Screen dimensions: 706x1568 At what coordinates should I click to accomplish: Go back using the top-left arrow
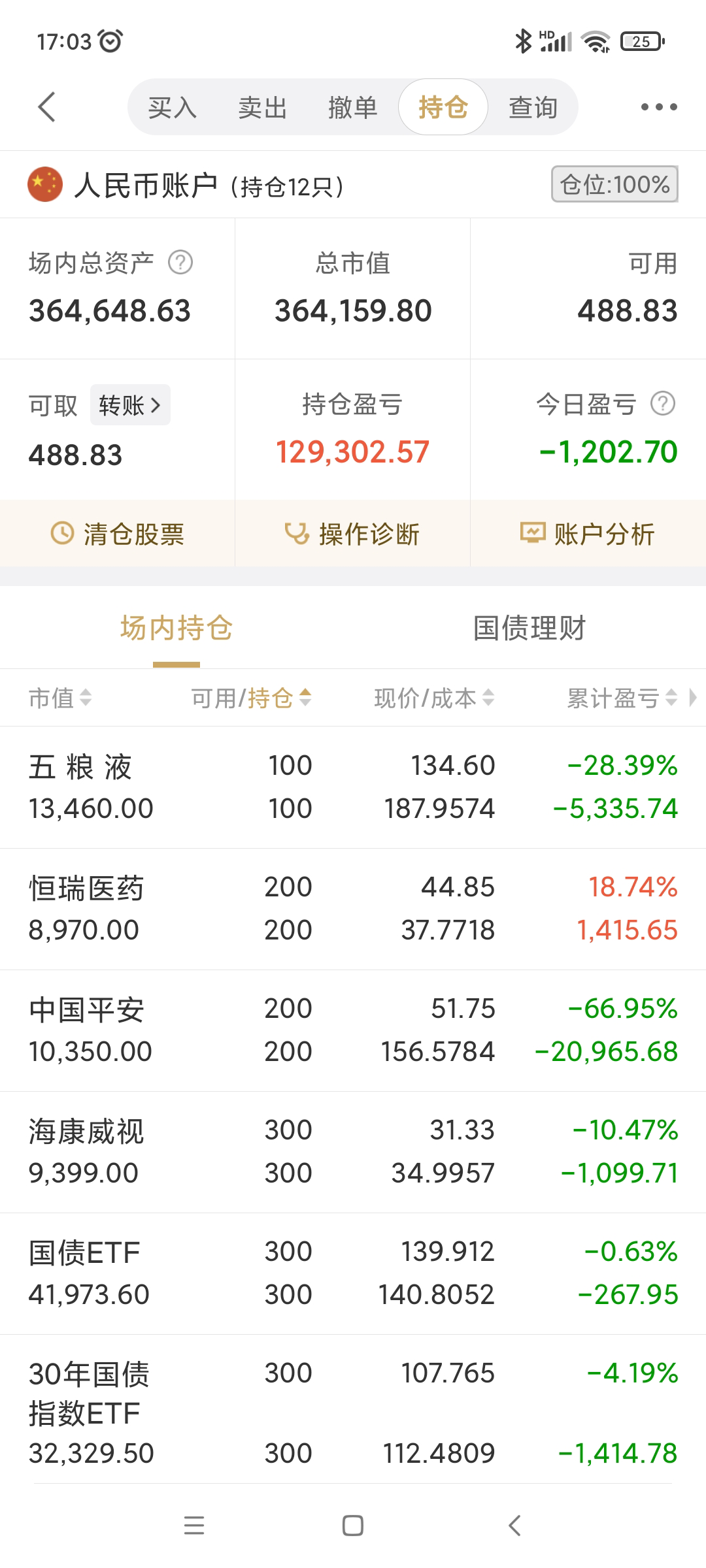pos(46,107)
